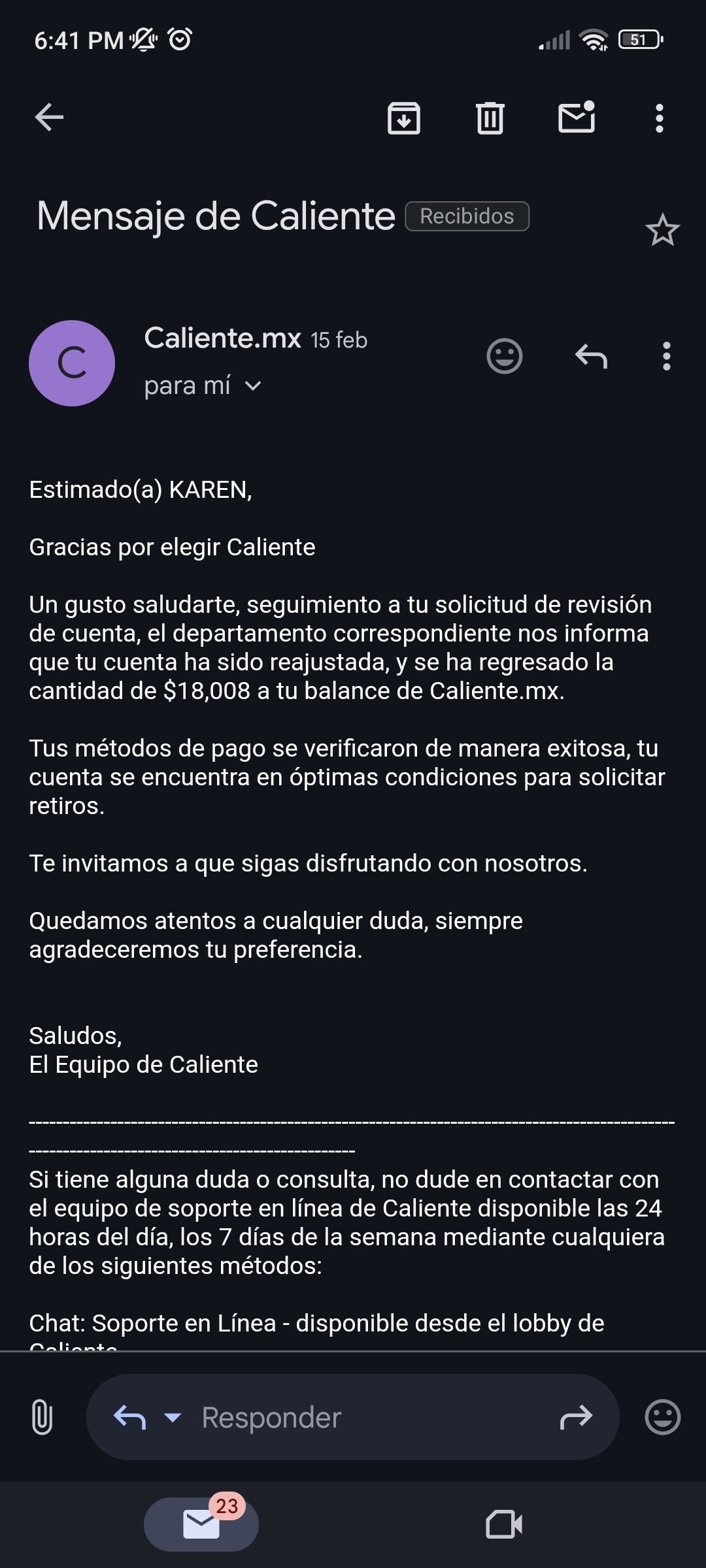Viewport: 706px width, 1568px height.
Task: Mark the email as unread
Action: tap(576, 118)
